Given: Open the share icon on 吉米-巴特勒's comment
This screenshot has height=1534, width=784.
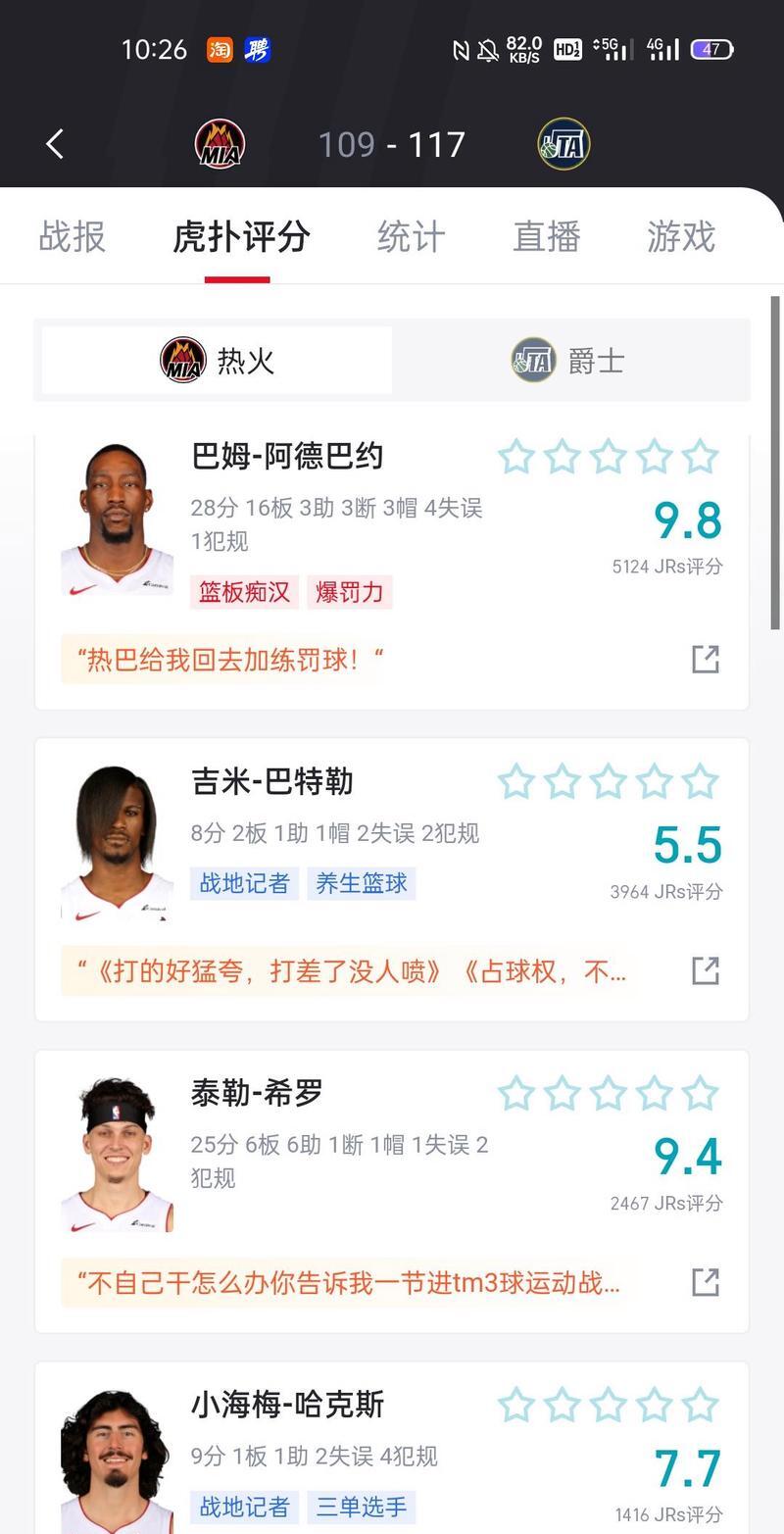Looking at the screenshot, I should 704,970.
